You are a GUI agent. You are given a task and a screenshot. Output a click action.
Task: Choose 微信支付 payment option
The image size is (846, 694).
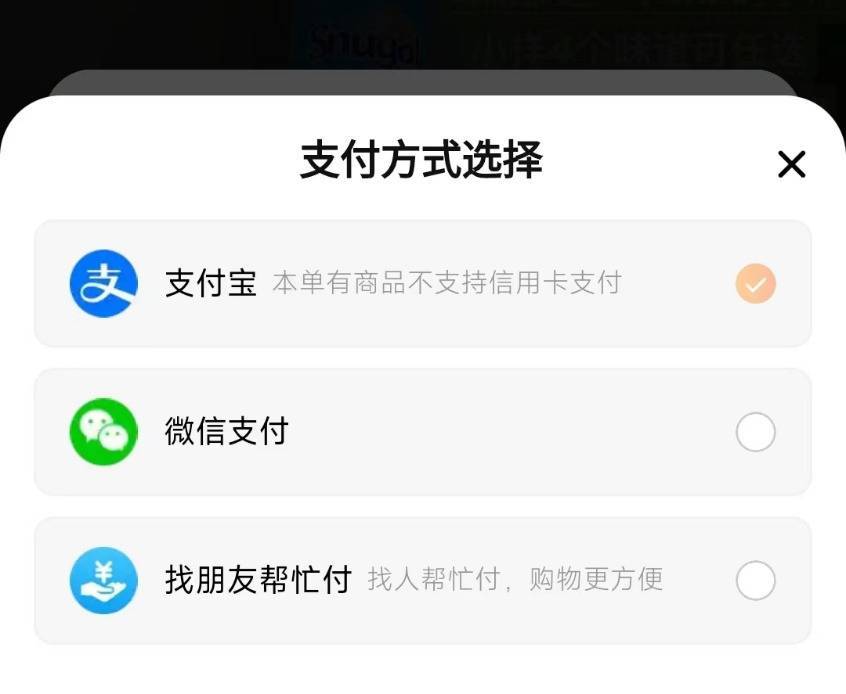click(755, 432)
